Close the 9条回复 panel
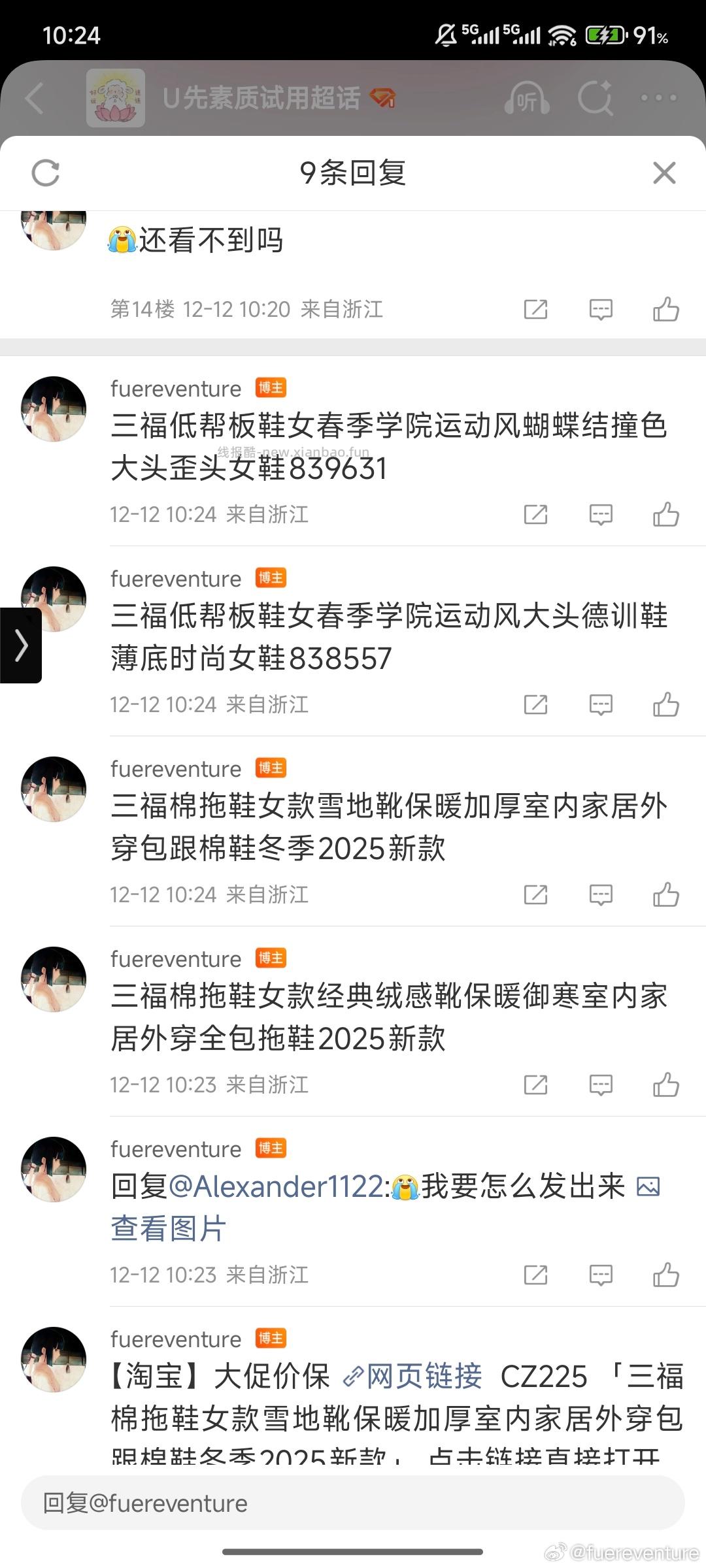 tap(664, 173)
